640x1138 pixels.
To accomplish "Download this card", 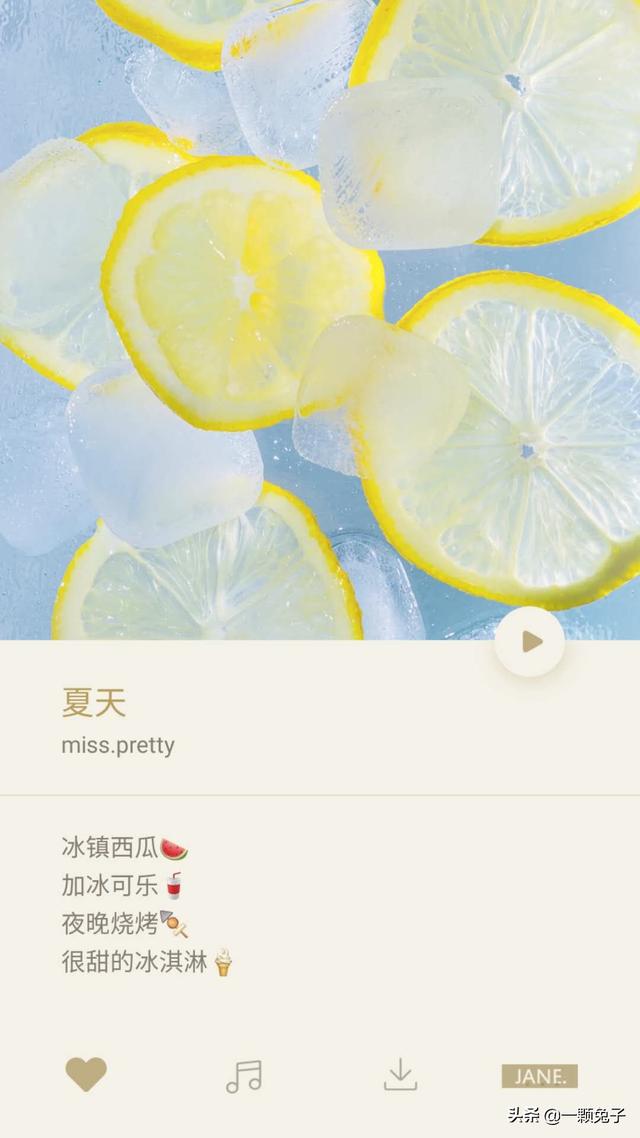I will pyautogui.click(x=400, y=1075).
